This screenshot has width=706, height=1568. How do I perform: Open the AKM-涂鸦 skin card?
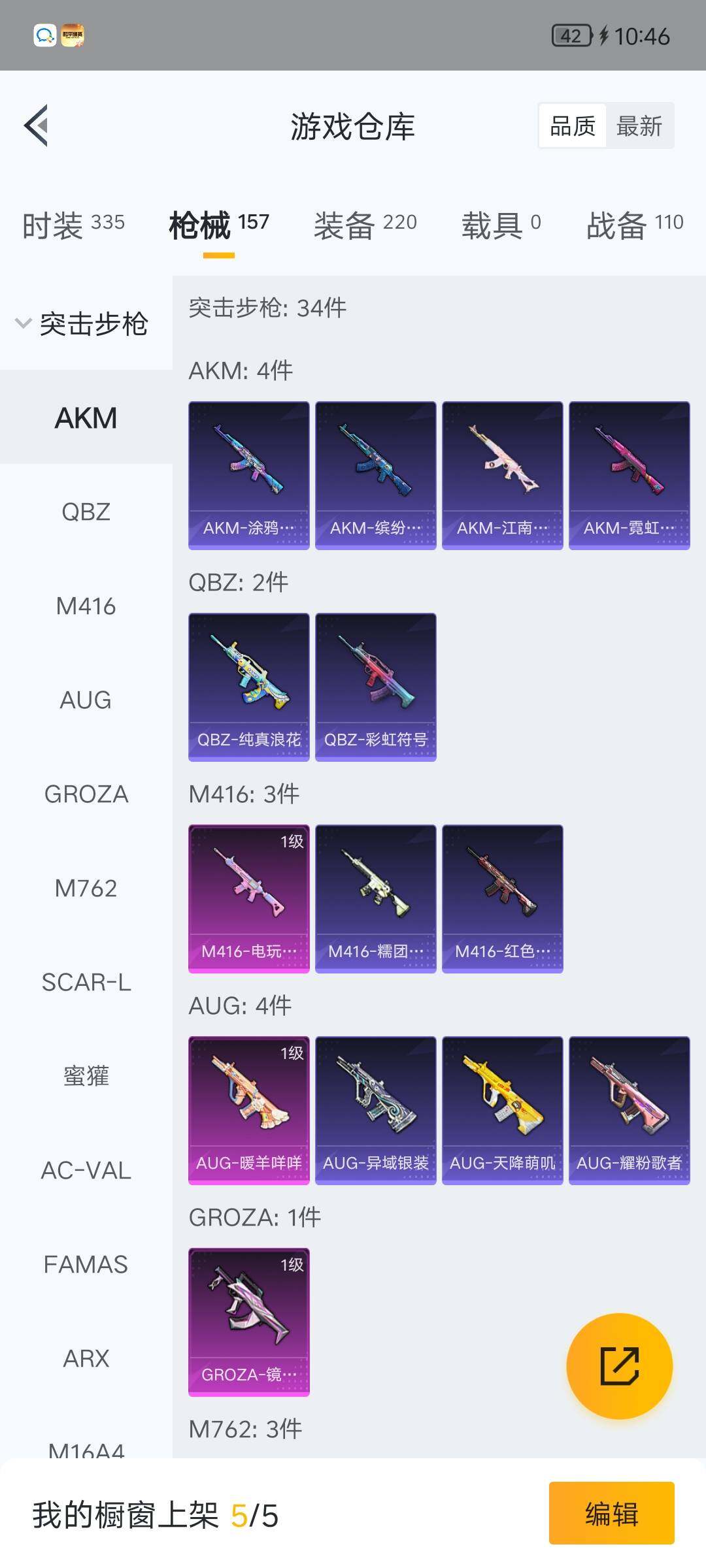(x=249, y=475)
